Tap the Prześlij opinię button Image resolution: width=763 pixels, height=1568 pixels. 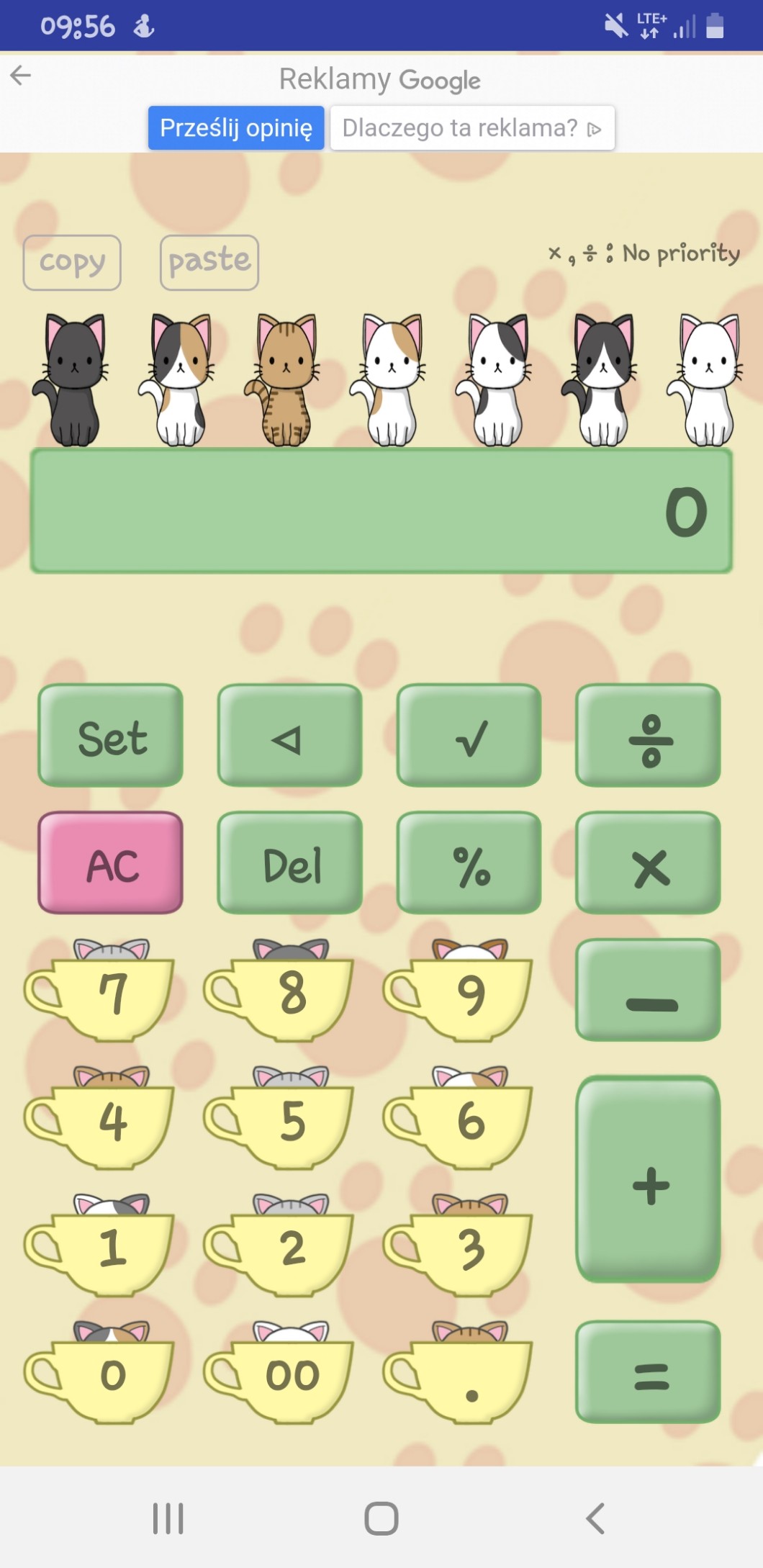236,128
